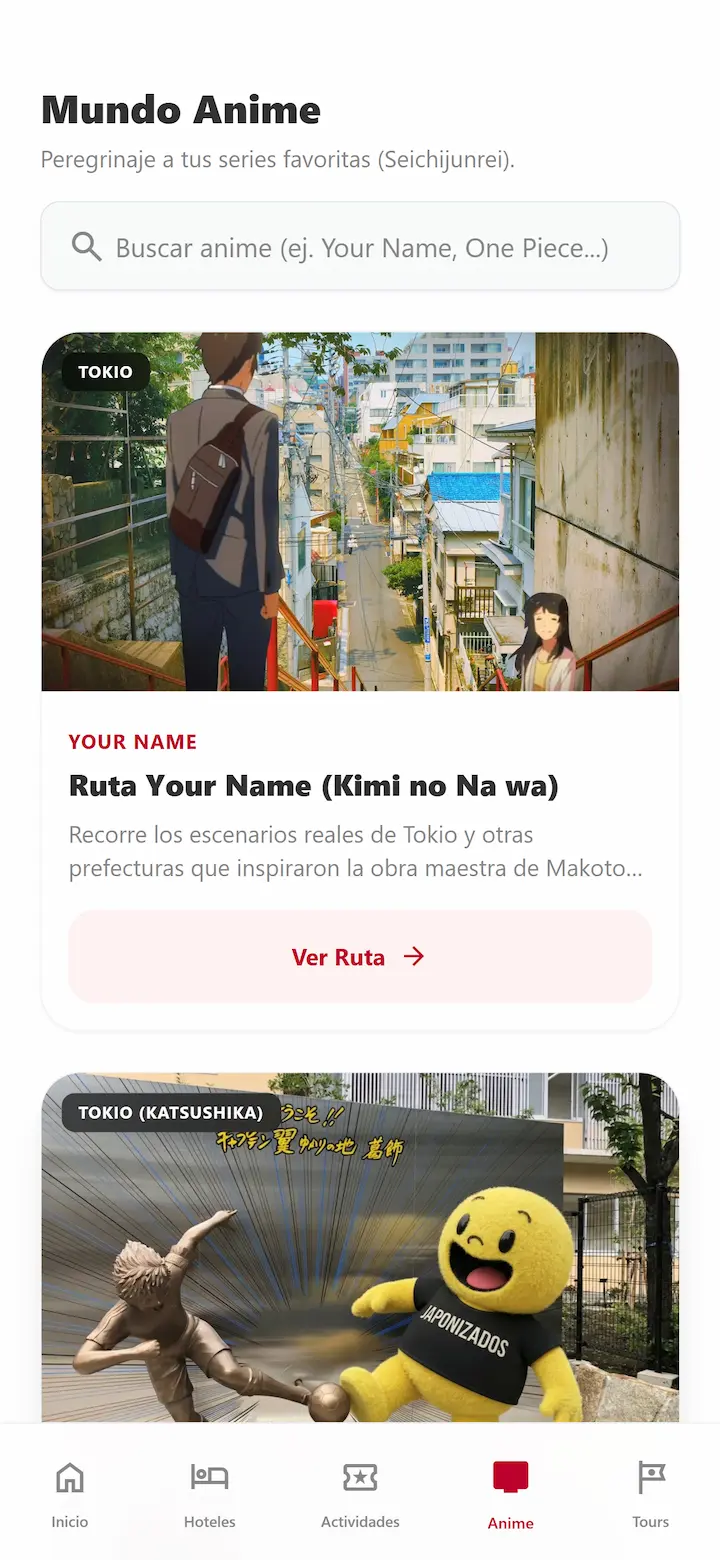Viewport: 720px width, 1560px height.
Task: Open the Your Name route cover image
Action: [360, 512]
